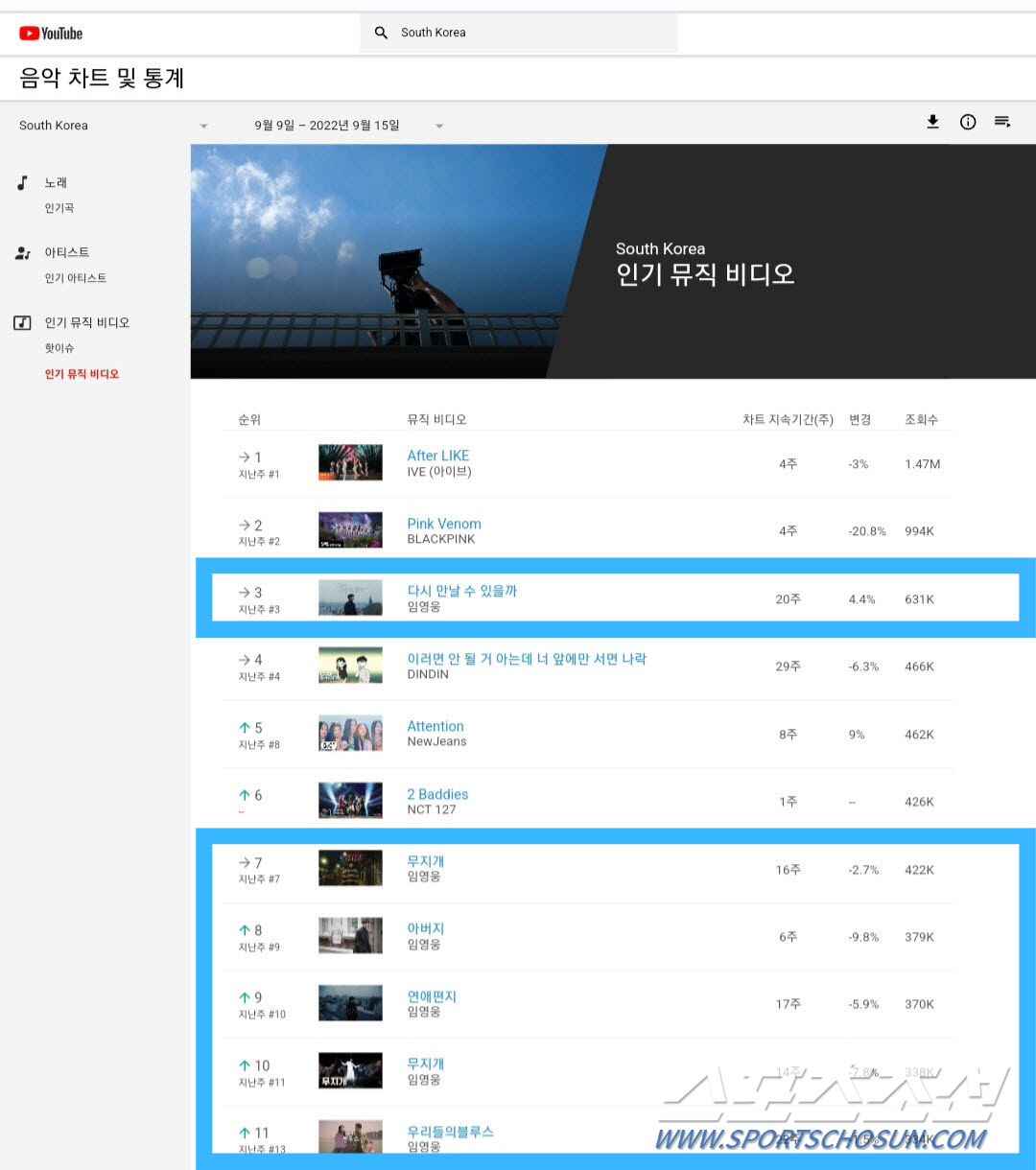The height and width of the screenshot is (1170, 1036).
Task: Go to YouTube home via logo
Action: click(52, 34)
